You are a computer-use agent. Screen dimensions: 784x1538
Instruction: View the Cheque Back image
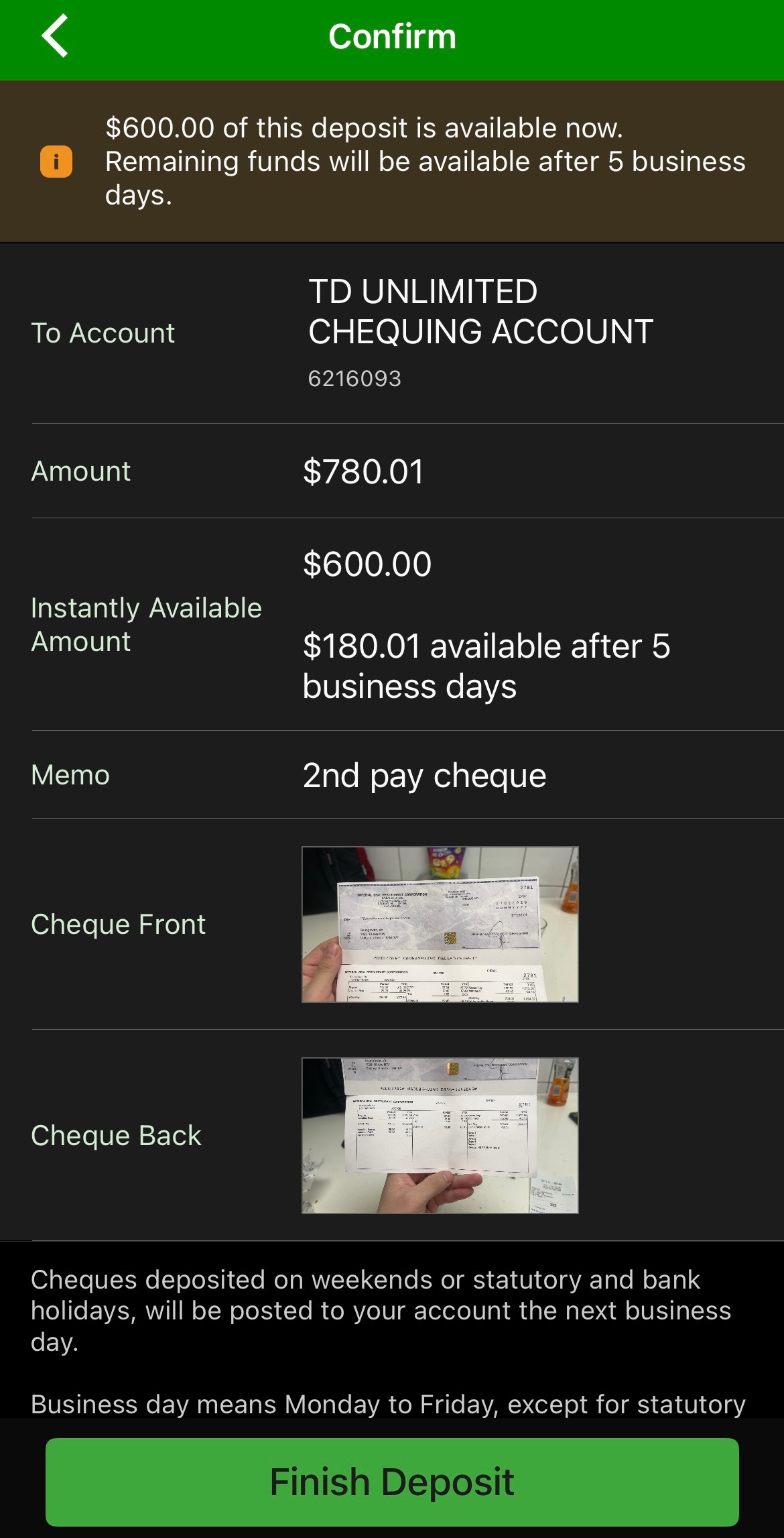(x=440, y=1136)
